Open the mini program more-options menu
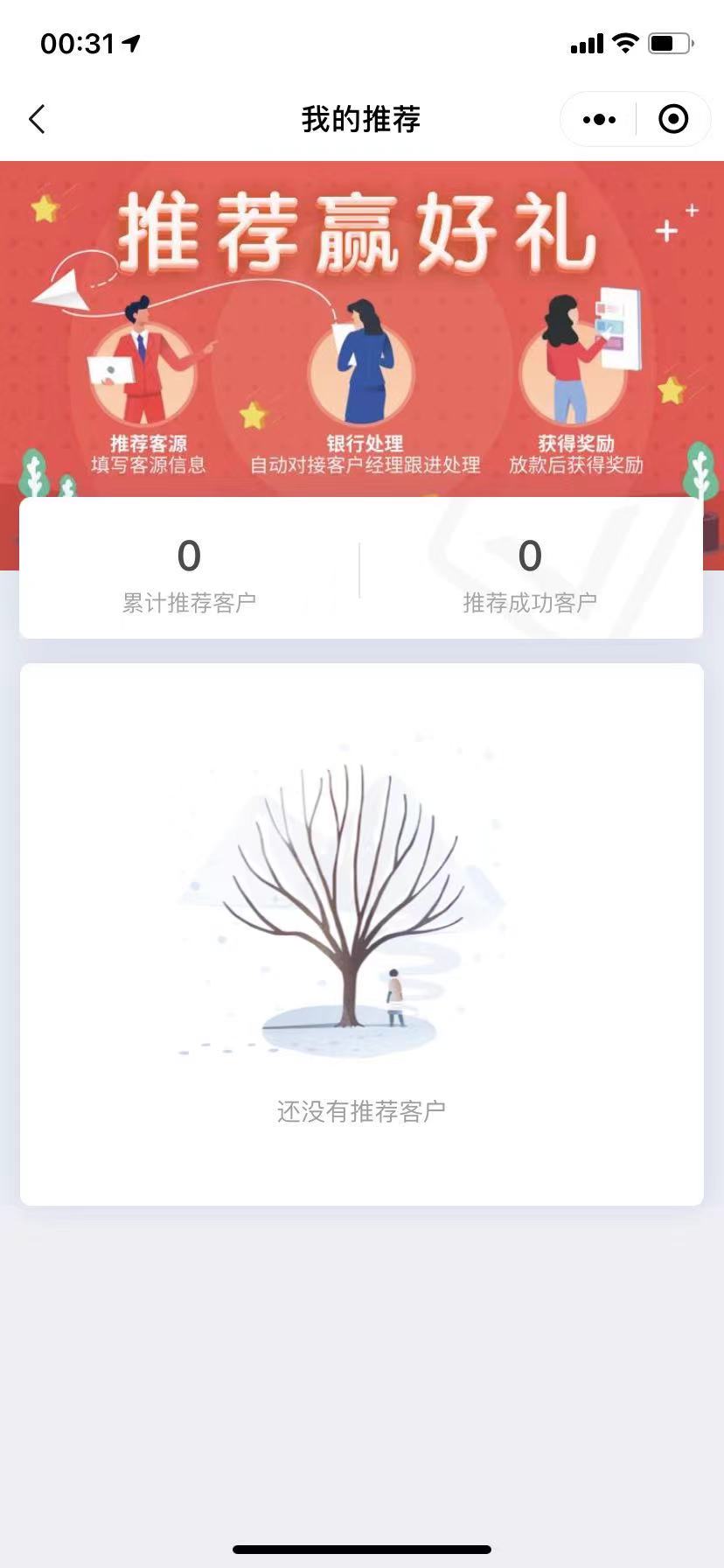This screenshot has width=724, height=1568. (599, 119)
